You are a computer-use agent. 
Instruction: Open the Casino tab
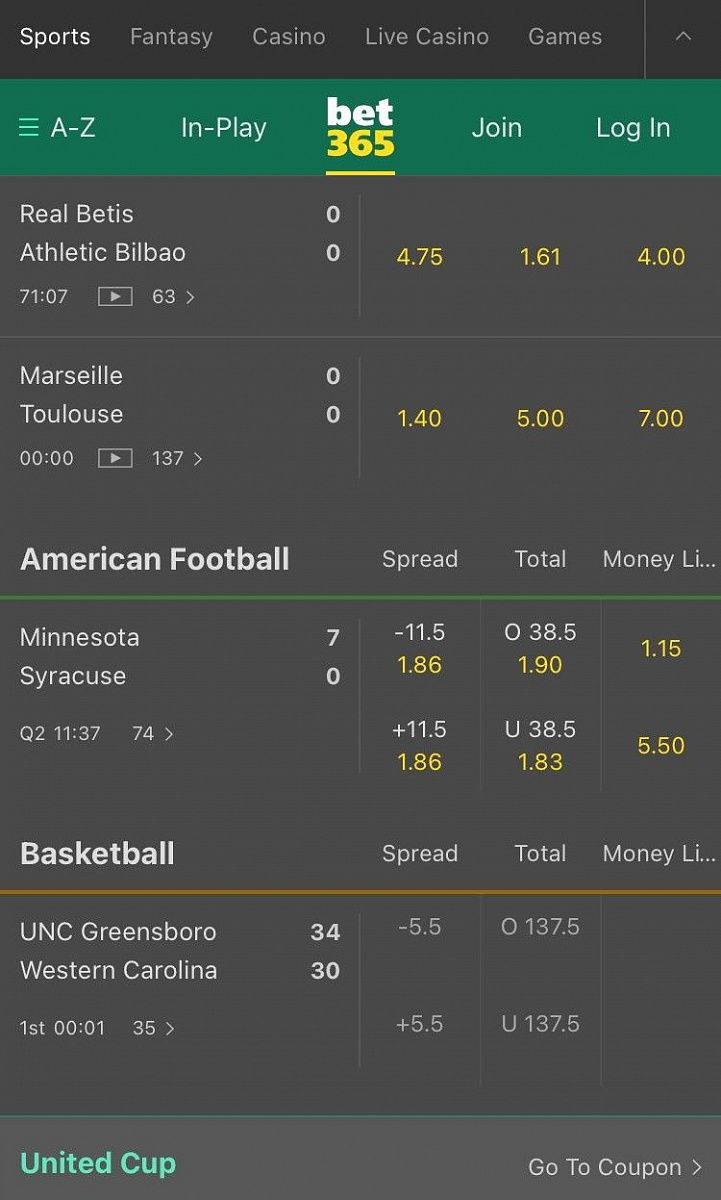coord(289,37)
